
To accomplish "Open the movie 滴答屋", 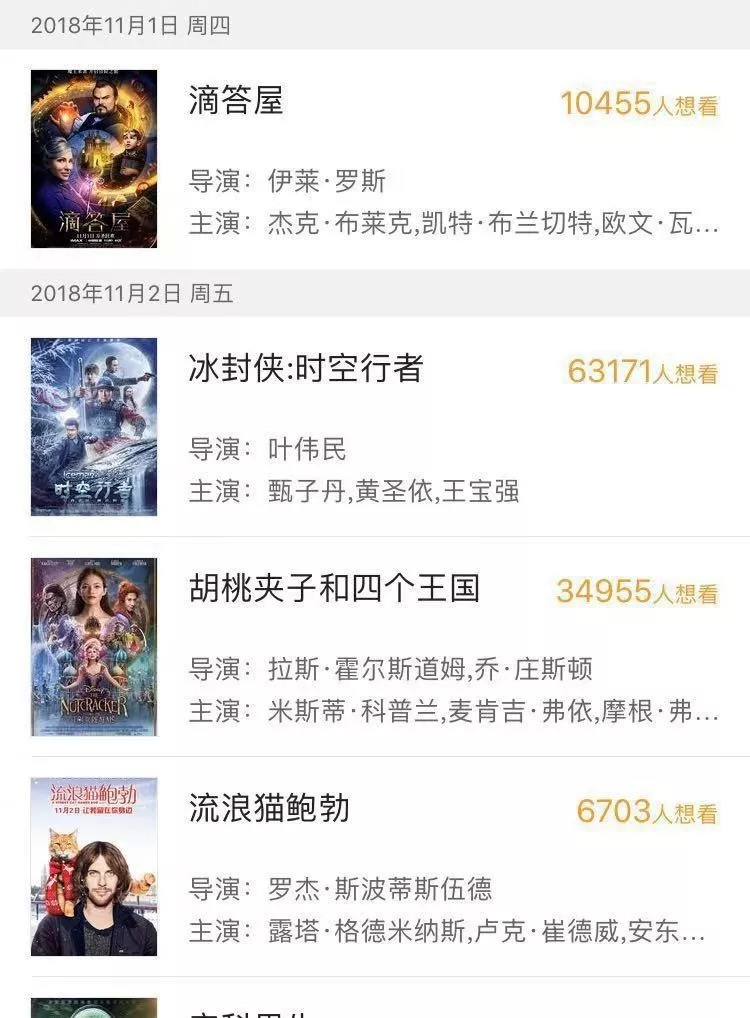I will [x=236, y=101].
